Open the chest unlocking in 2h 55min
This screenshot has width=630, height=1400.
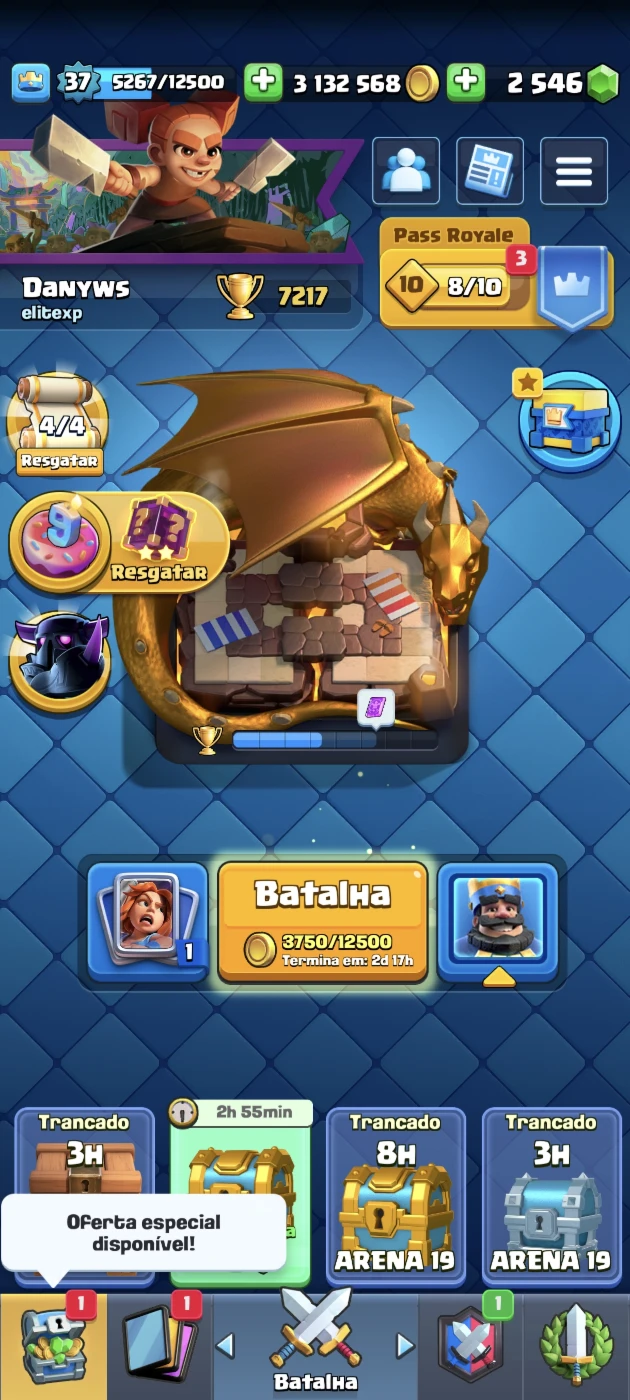(x=241, y=1192)
